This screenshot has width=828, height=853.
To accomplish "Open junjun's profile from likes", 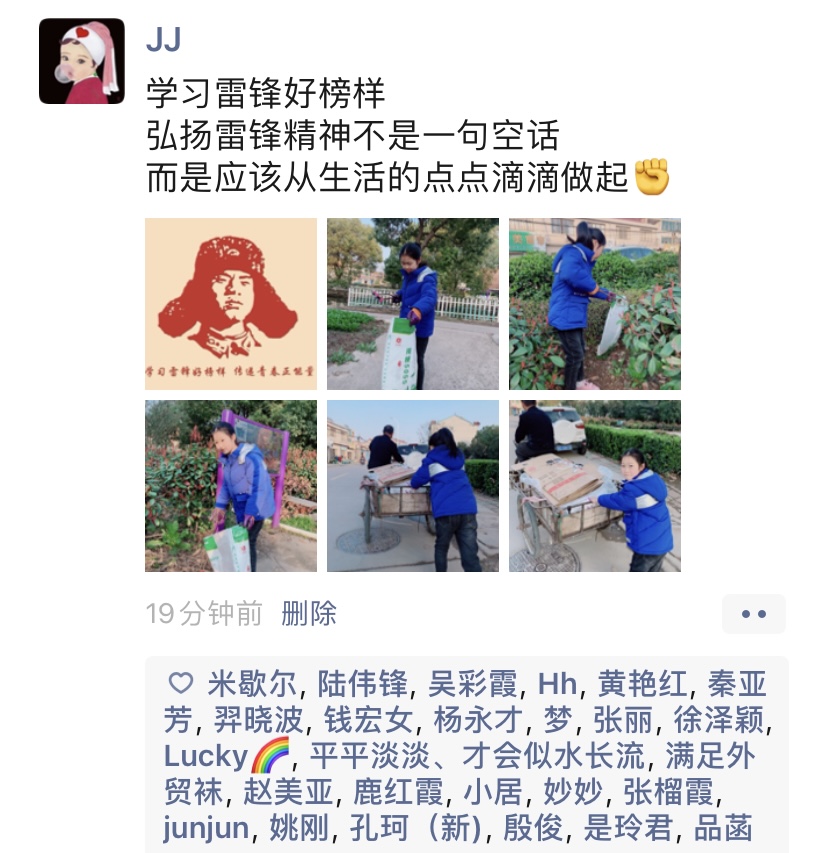I will tap(206, 828).
